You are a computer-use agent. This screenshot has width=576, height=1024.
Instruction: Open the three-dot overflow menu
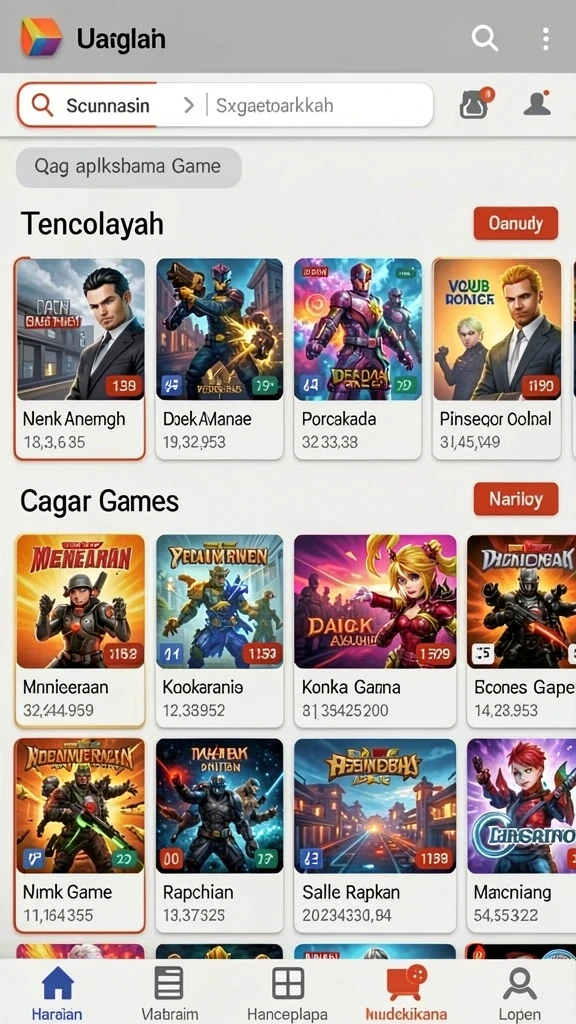point(545,39)
